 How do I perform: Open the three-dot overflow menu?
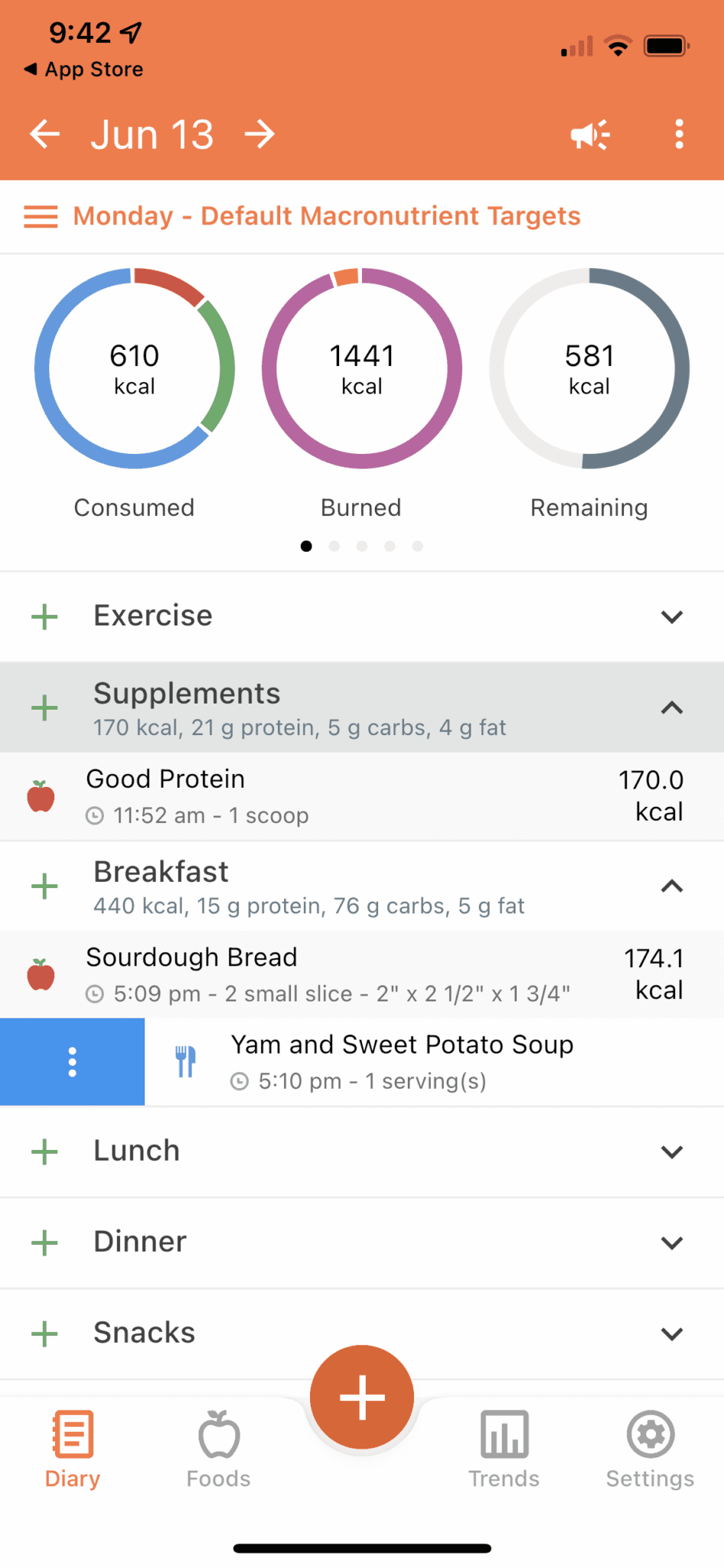pyautogui.click(x=678, y=134)
